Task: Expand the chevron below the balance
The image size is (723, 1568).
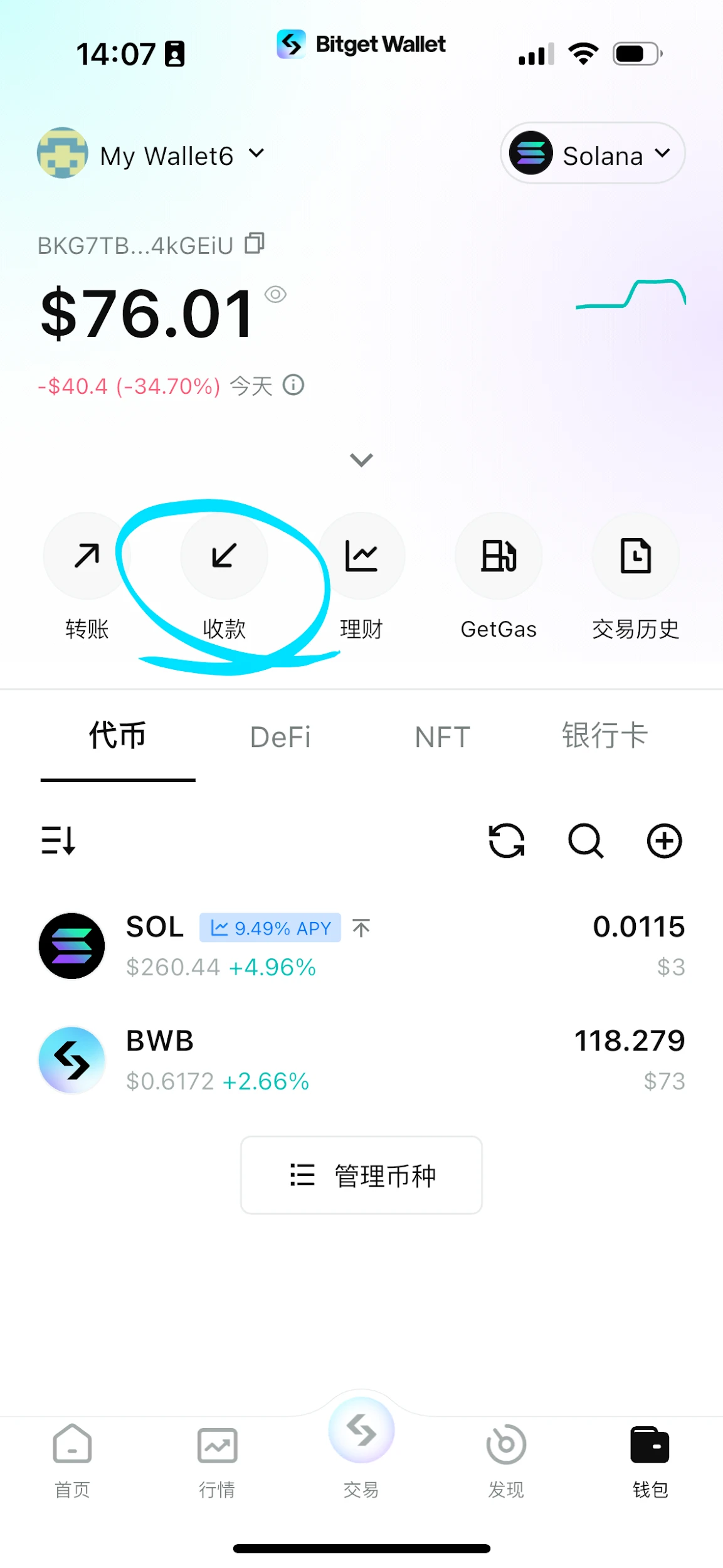Action: click(x=361, y=460)
